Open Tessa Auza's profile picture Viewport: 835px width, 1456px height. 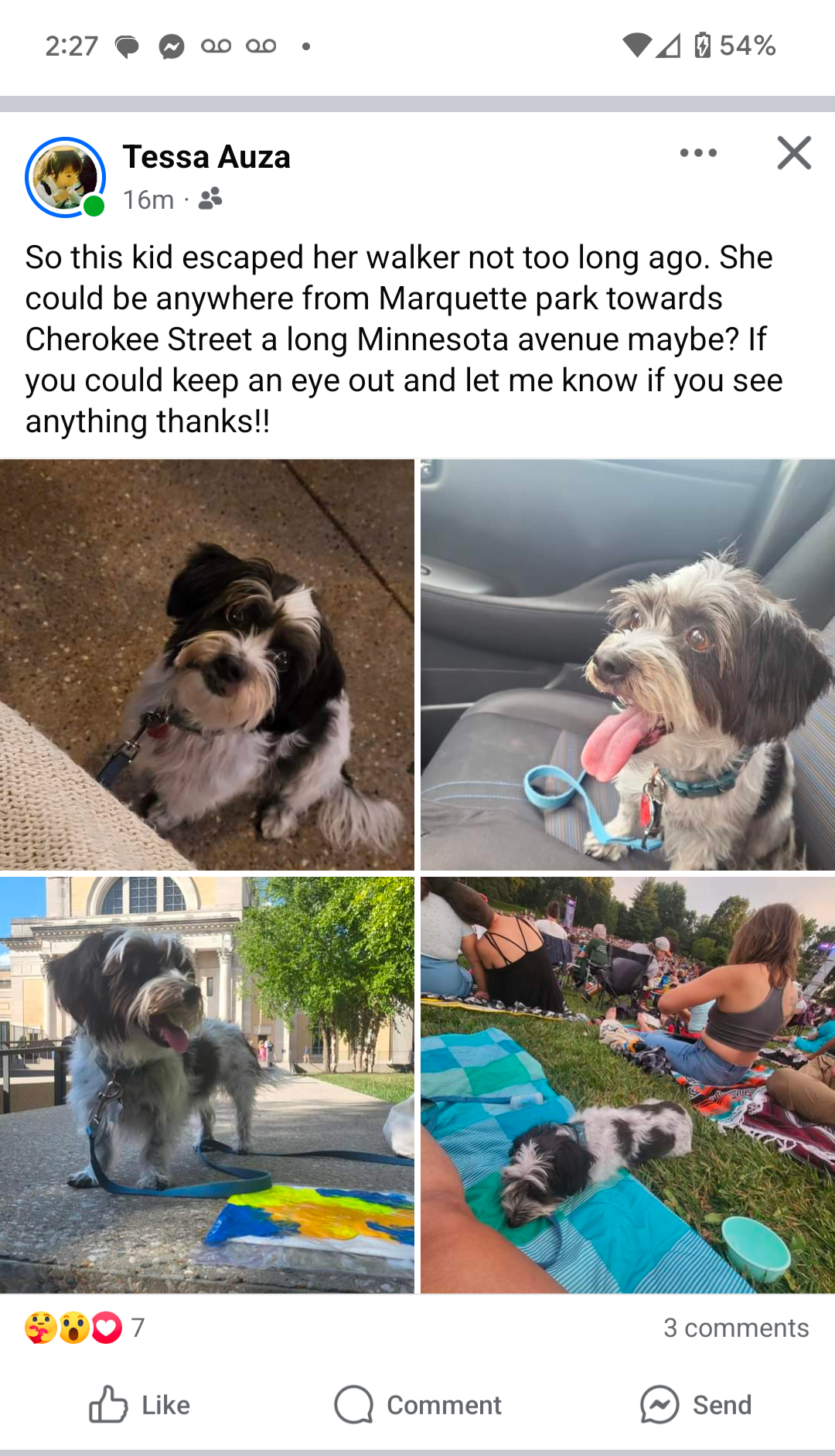coord(66,177)
